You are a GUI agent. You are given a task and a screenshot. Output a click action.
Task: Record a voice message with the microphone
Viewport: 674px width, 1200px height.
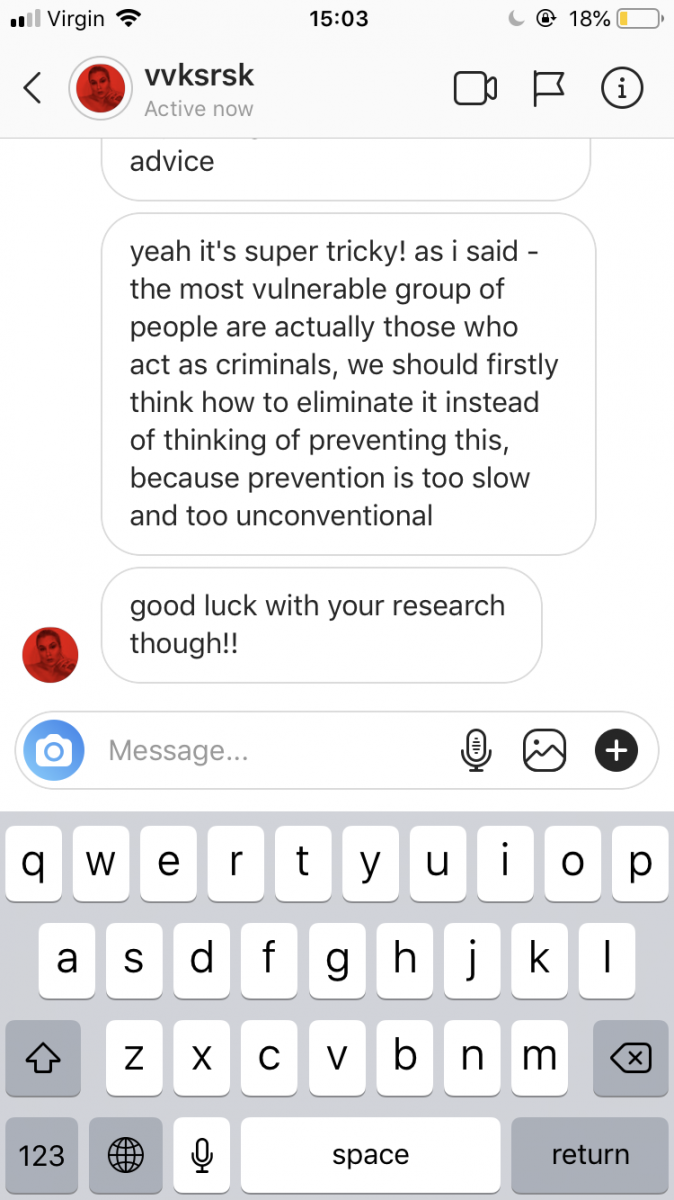[476, 750]
